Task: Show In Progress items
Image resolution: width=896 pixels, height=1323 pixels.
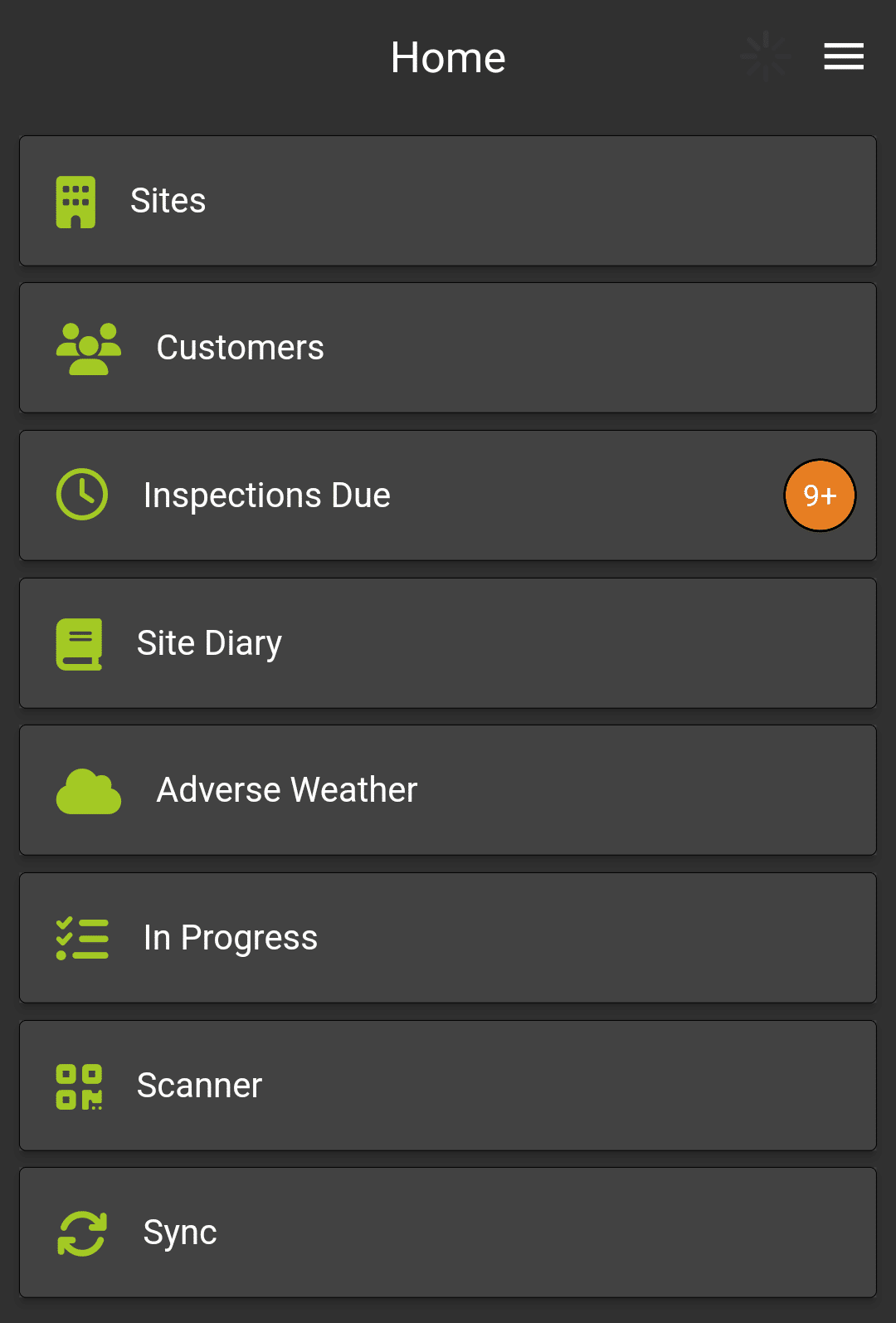Action: pos(448,938)
